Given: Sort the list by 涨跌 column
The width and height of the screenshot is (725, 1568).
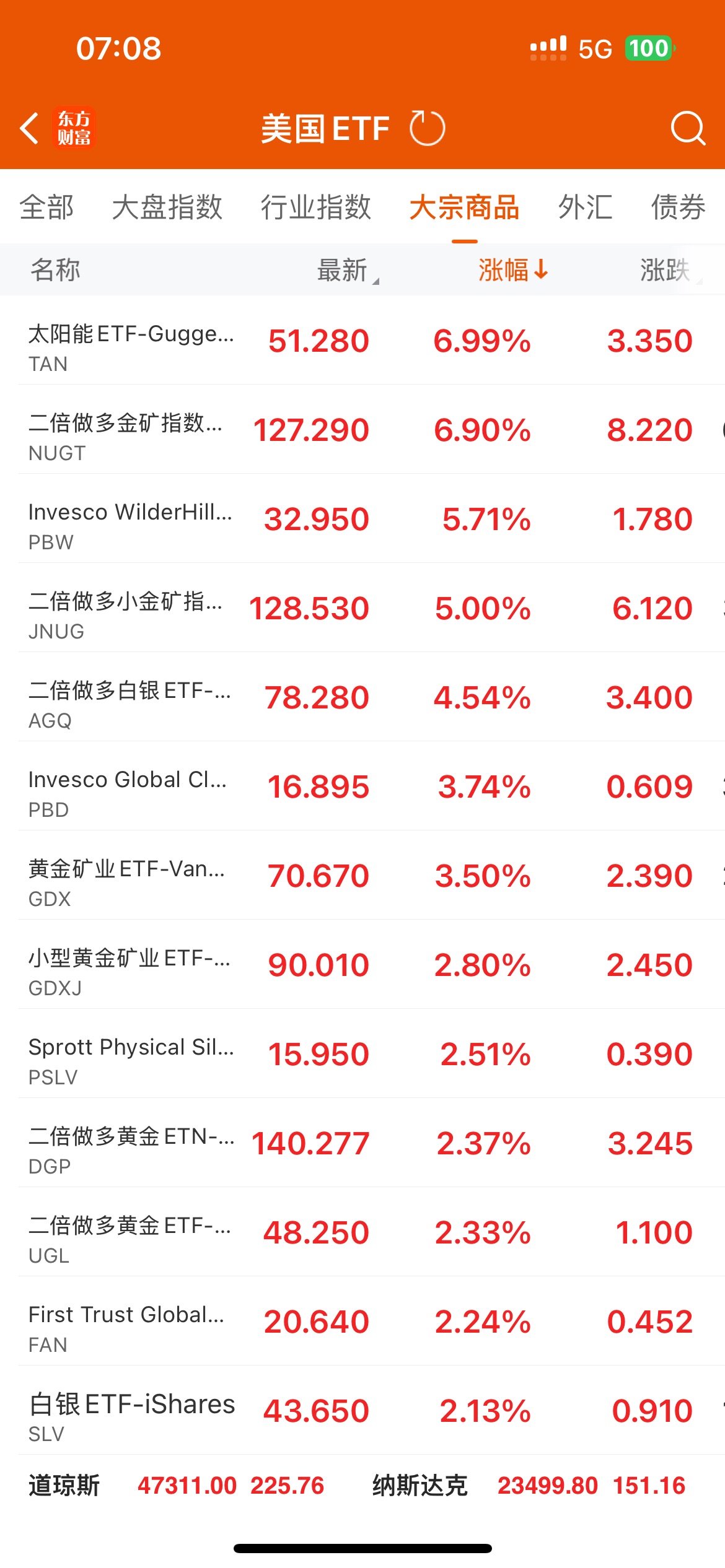Looking at the screenshot, I should coord(667,270).
